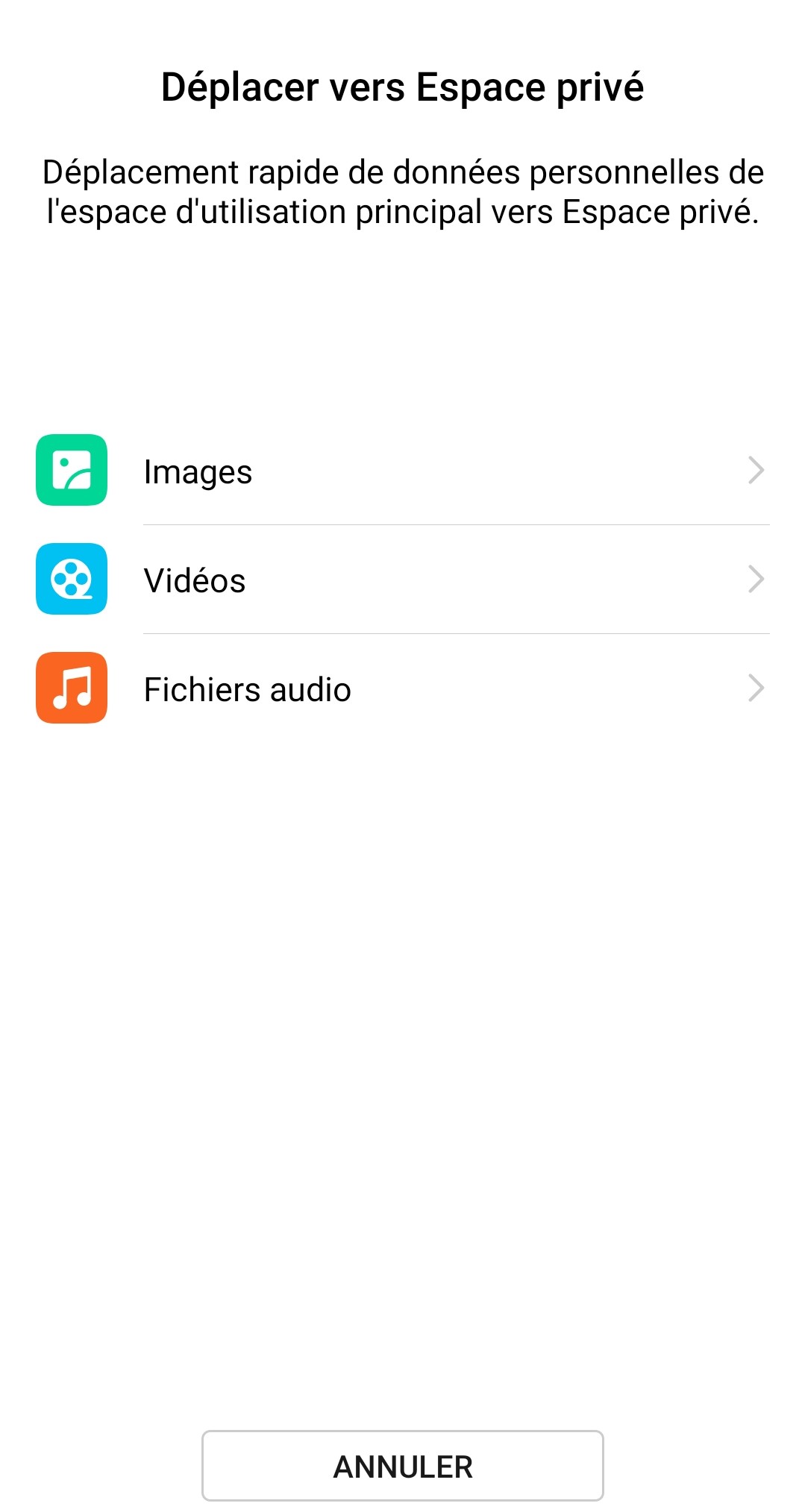Open the Vidéos chevron arrow
The width and height of the screenshot is (799, 1512).
pyautogui.click(x=756, y=580)
